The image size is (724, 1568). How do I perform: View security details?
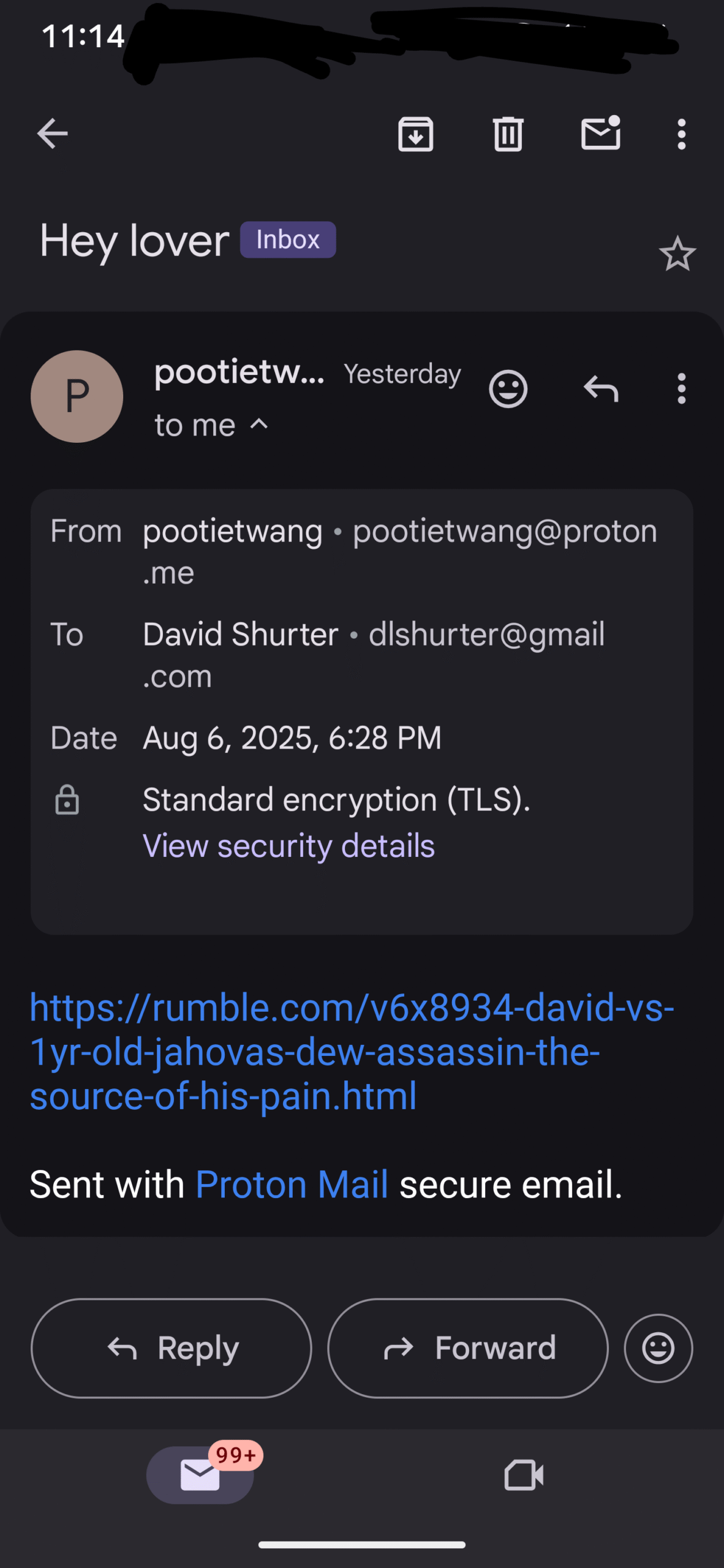[288, 846]
